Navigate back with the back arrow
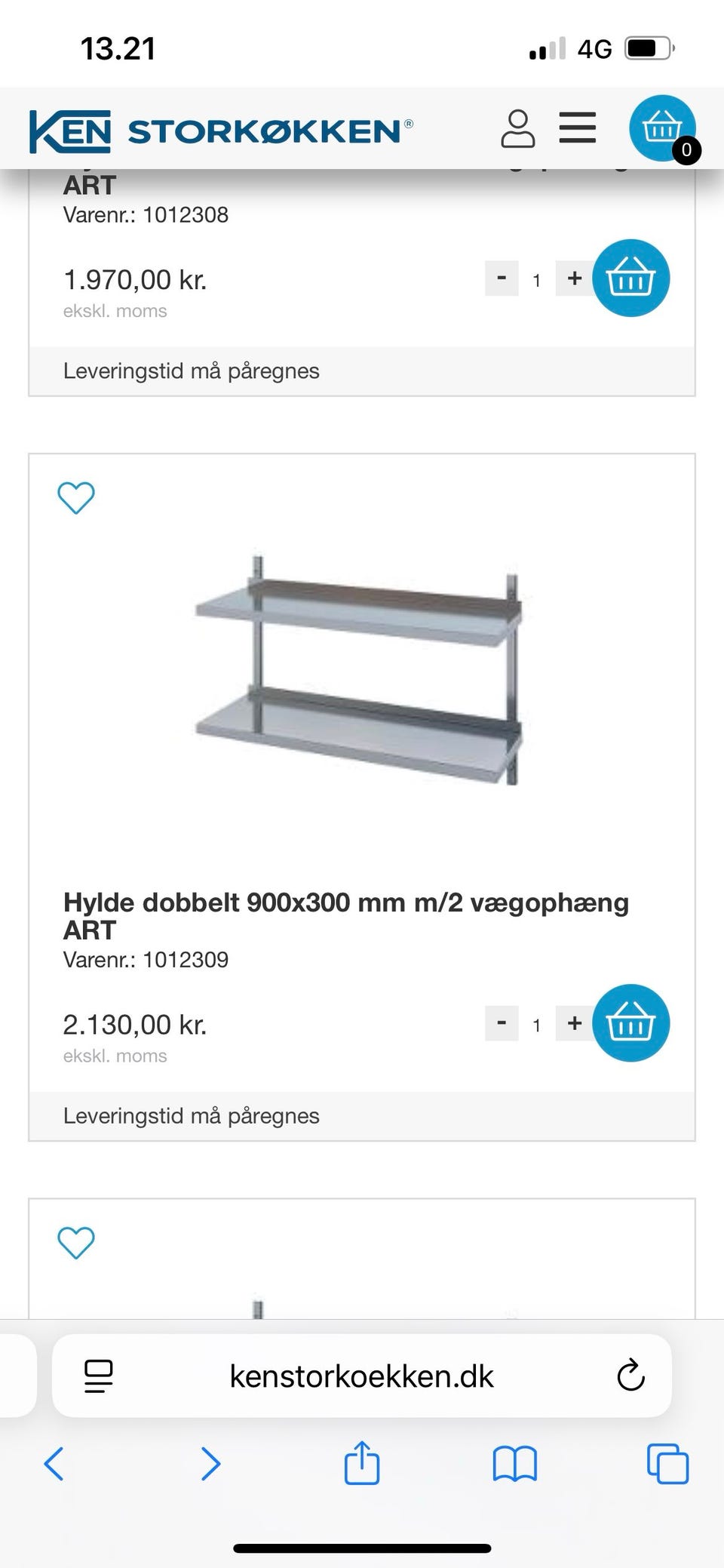The width and height of the screenshot is (724, 1568). click(x=54, y=1462)
